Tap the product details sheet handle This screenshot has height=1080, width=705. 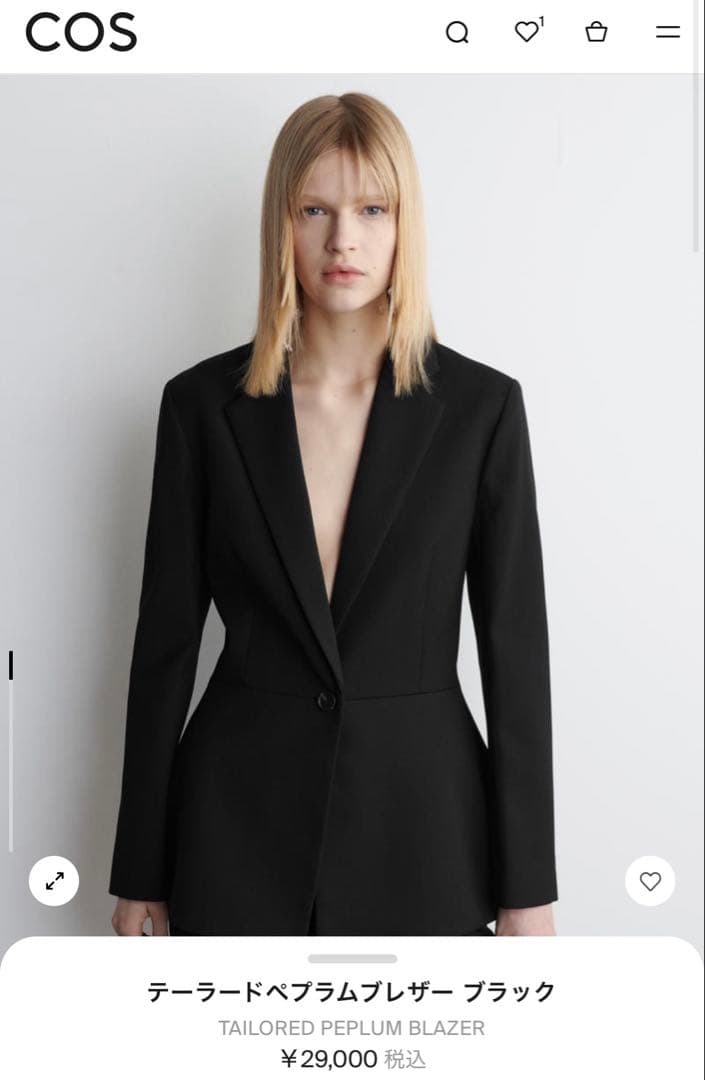pyautogui.click(x=352, y=958)
